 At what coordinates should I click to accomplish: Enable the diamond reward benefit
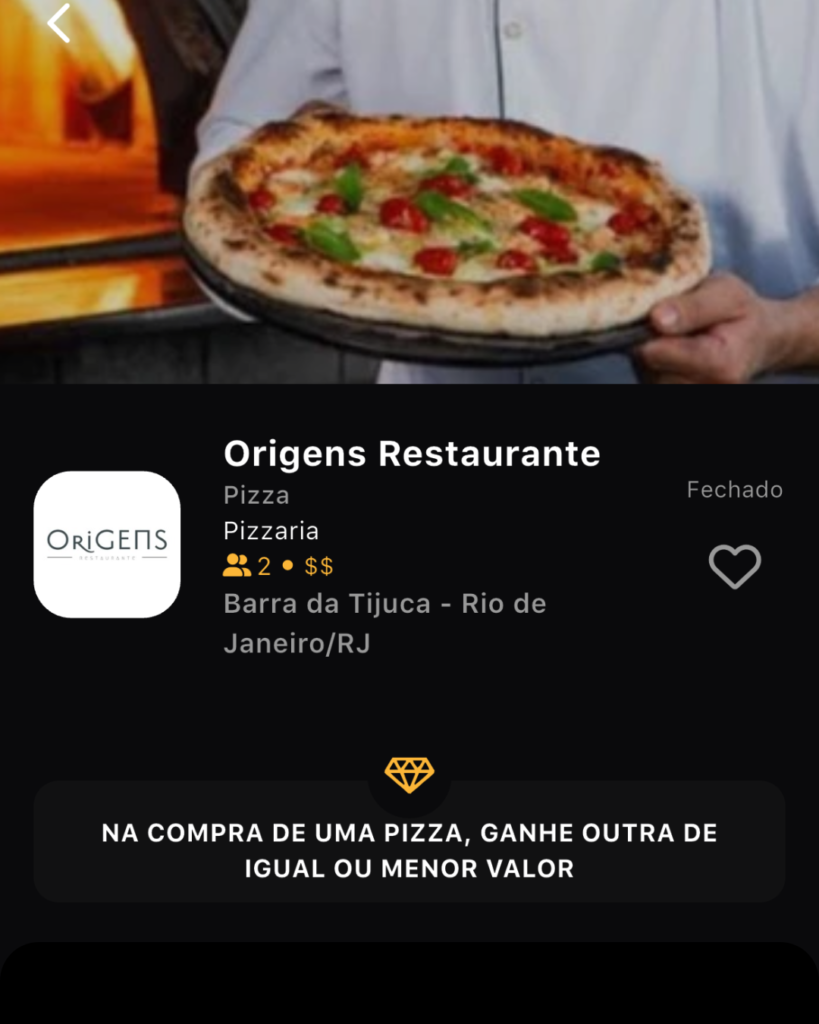point(409,775)
